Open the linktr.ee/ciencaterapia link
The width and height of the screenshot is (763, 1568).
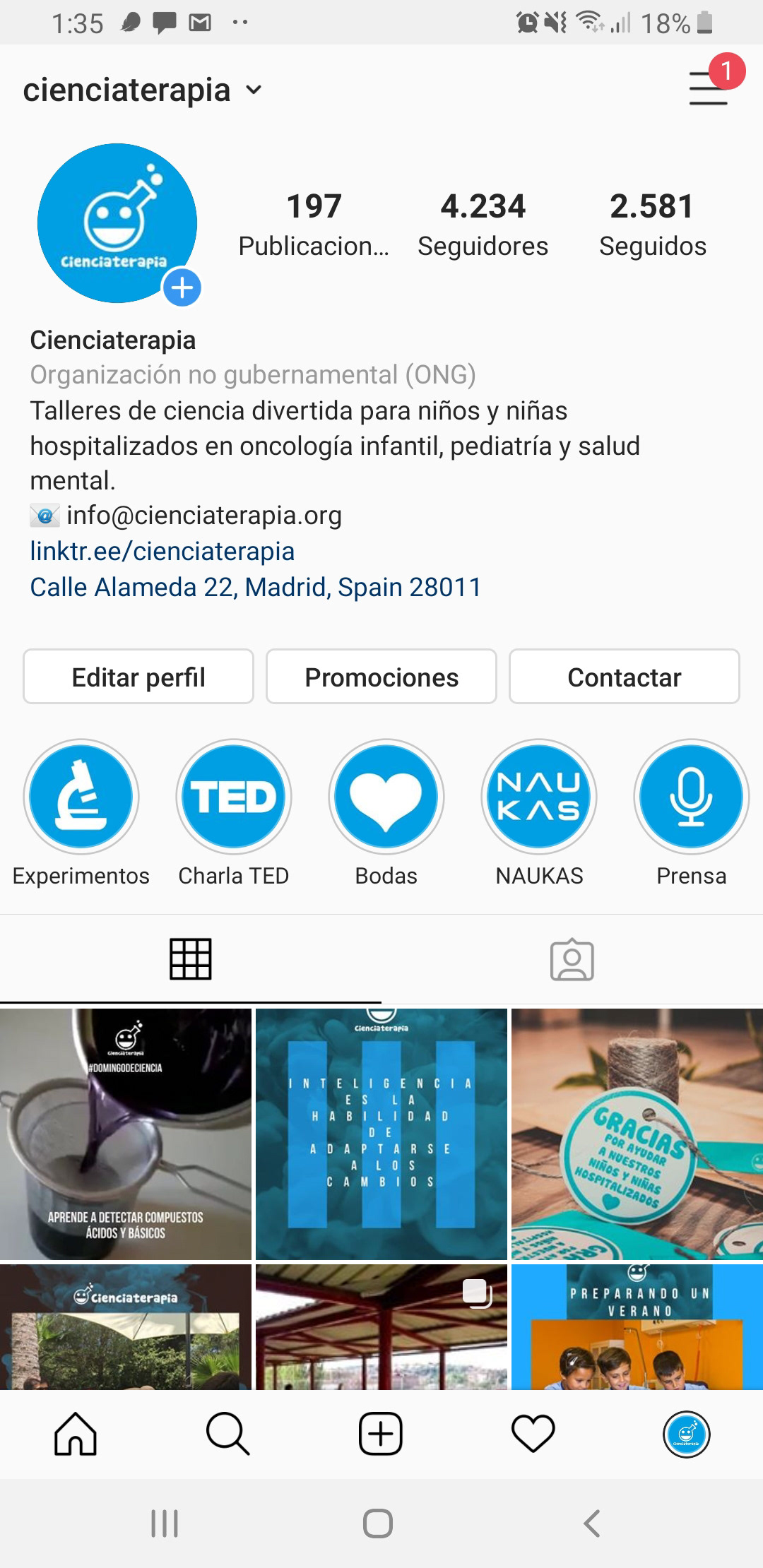pyautogui.click(x=162, y=551)
